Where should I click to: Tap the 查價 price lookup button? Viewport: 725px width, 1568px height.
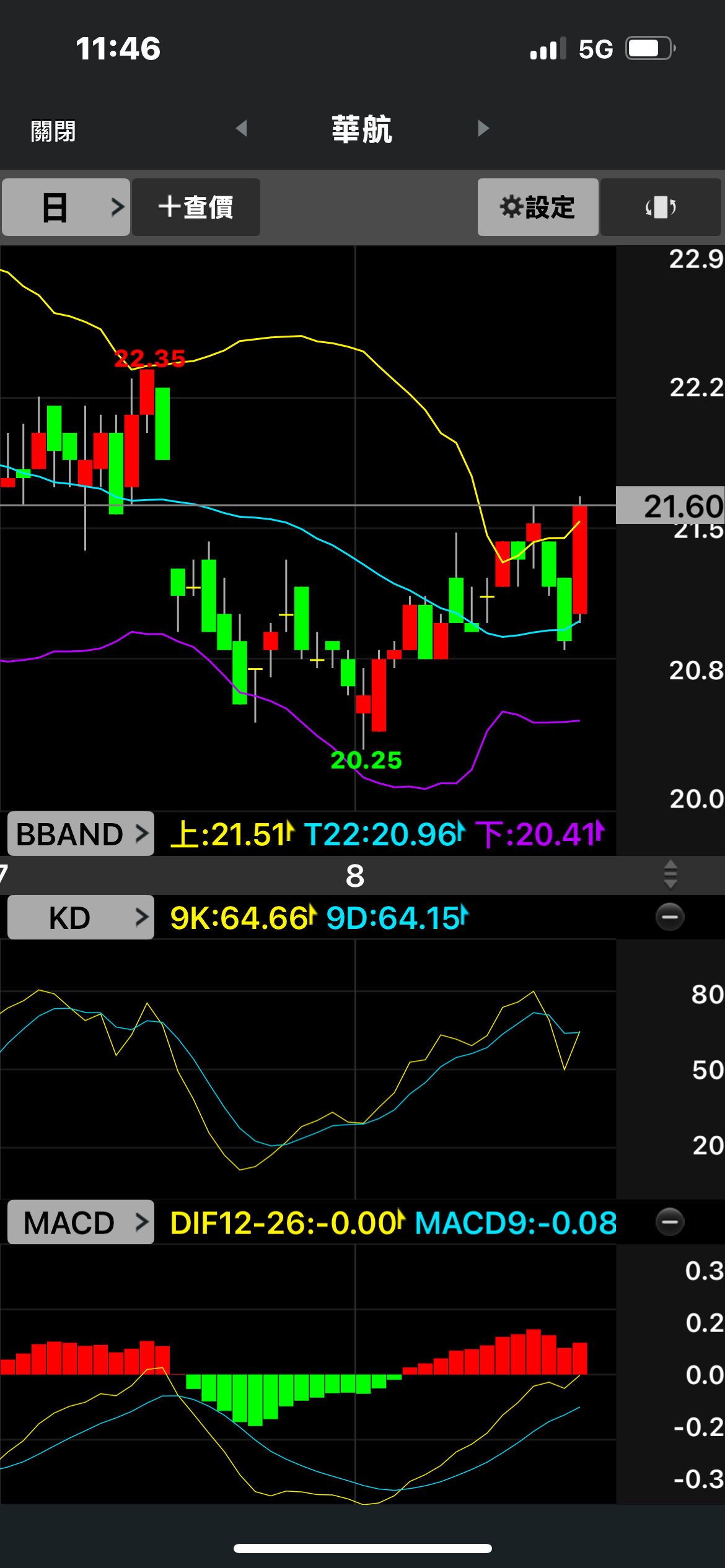[x=196, y=207]
